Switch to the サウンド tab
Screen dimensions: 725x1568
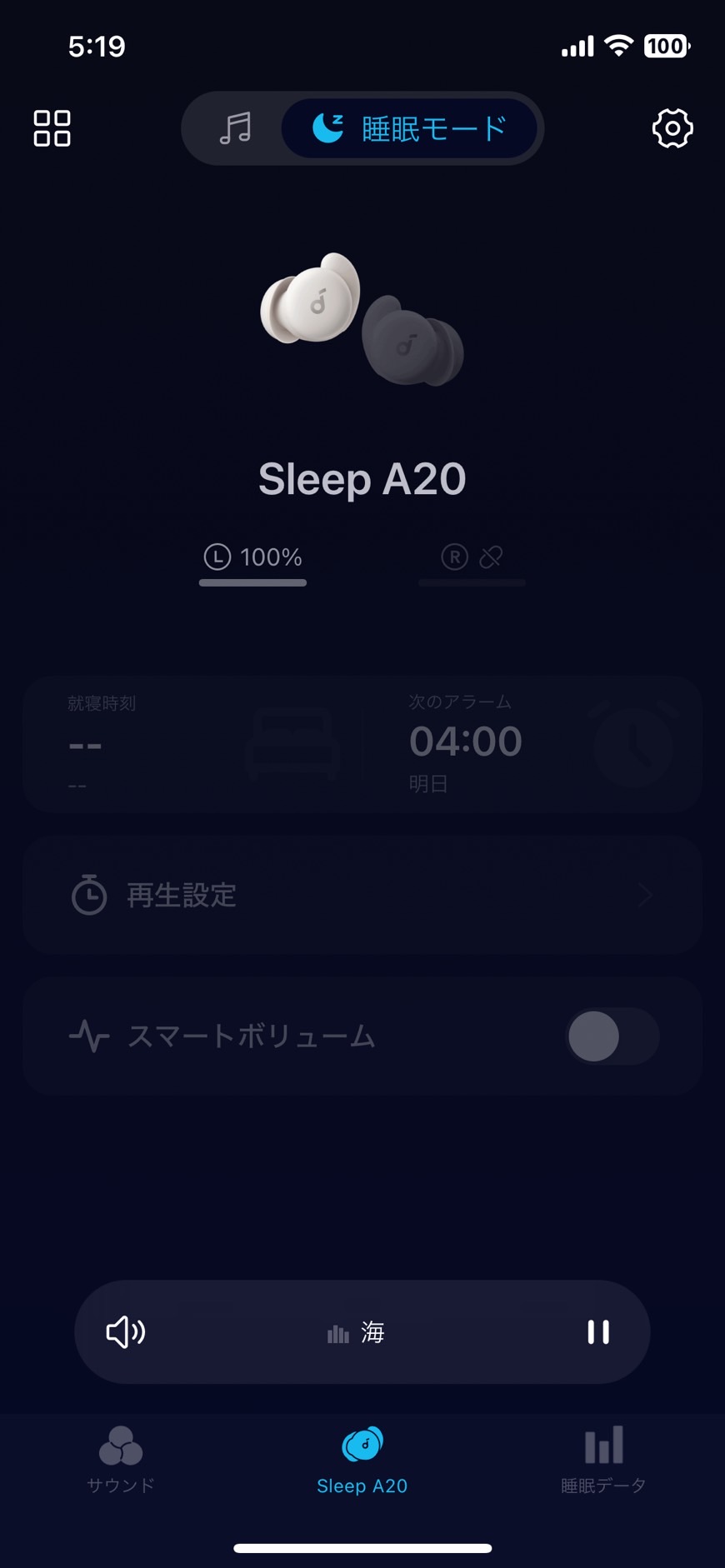(121, 1458)
